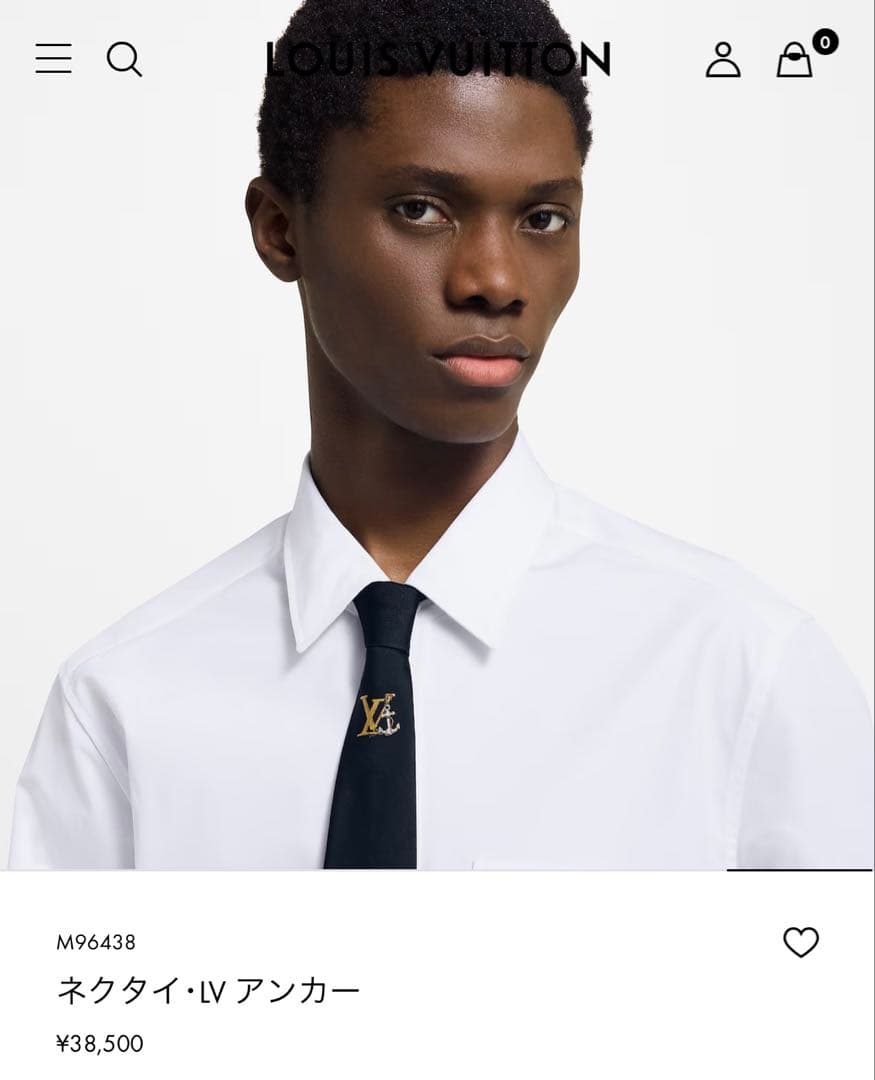Open the search icon

tap(124, 59)
